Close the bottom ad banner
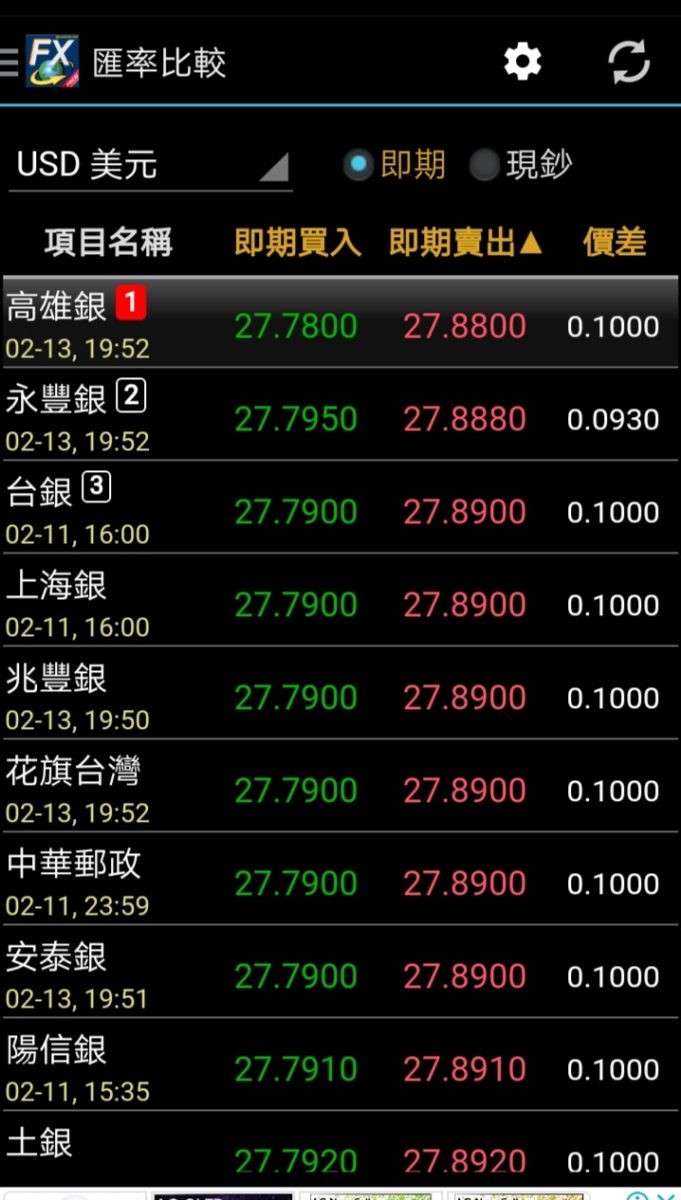Image resolution: width=681 pixels, height=1200 pixels. click(665, 1195)
